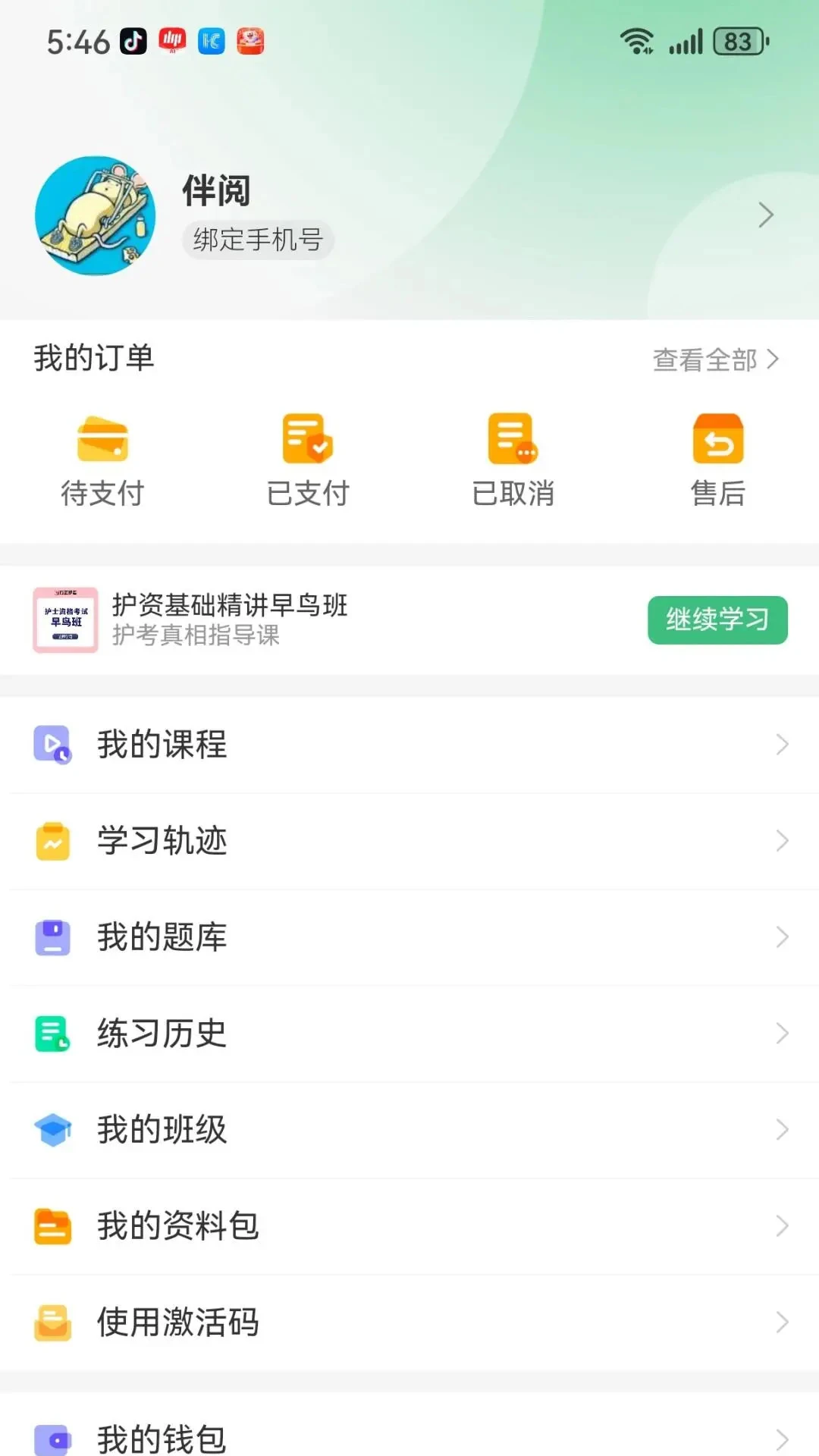Open 售后 after-sales orders
The width and height of the screenshot is (819, 1456).
pos(718,460)
